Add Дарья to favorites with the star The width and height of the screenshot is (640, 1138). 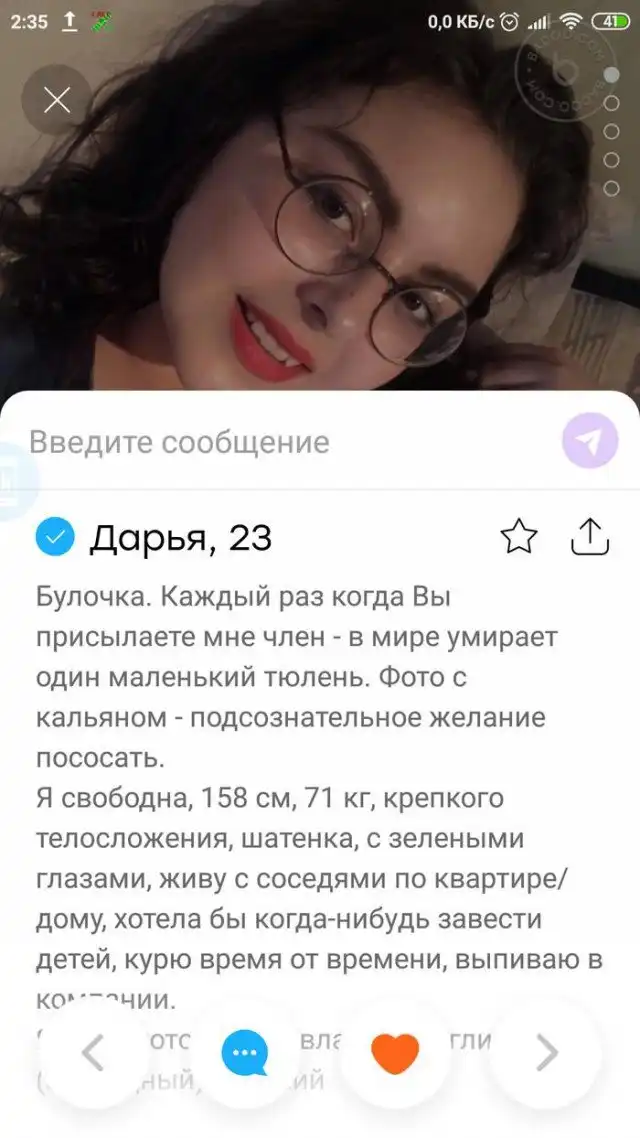(518, 538)
